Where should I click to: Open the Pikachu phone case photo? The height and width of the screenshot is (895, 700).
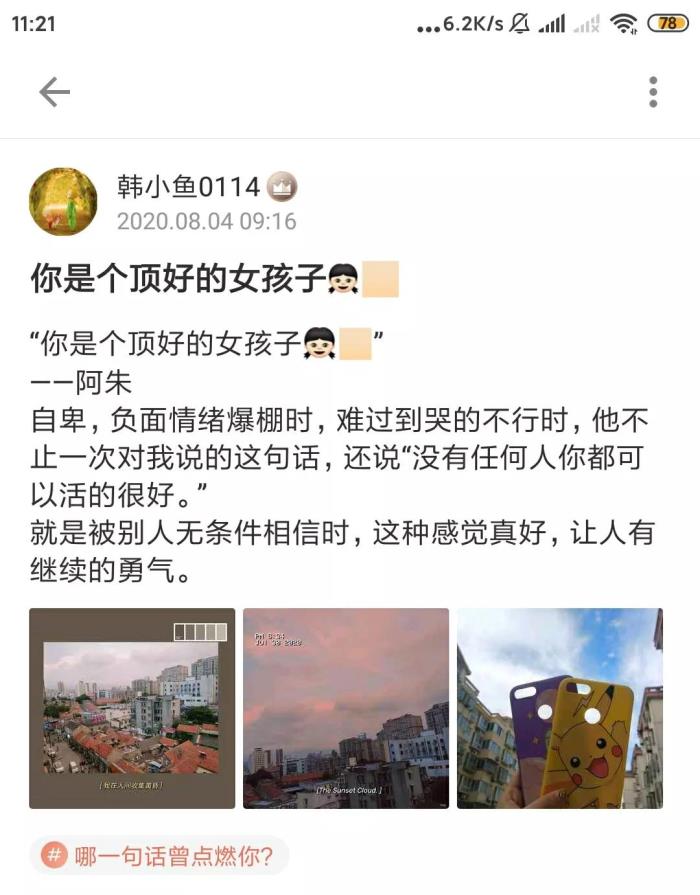pyautogui.click(x=560, y=708)
